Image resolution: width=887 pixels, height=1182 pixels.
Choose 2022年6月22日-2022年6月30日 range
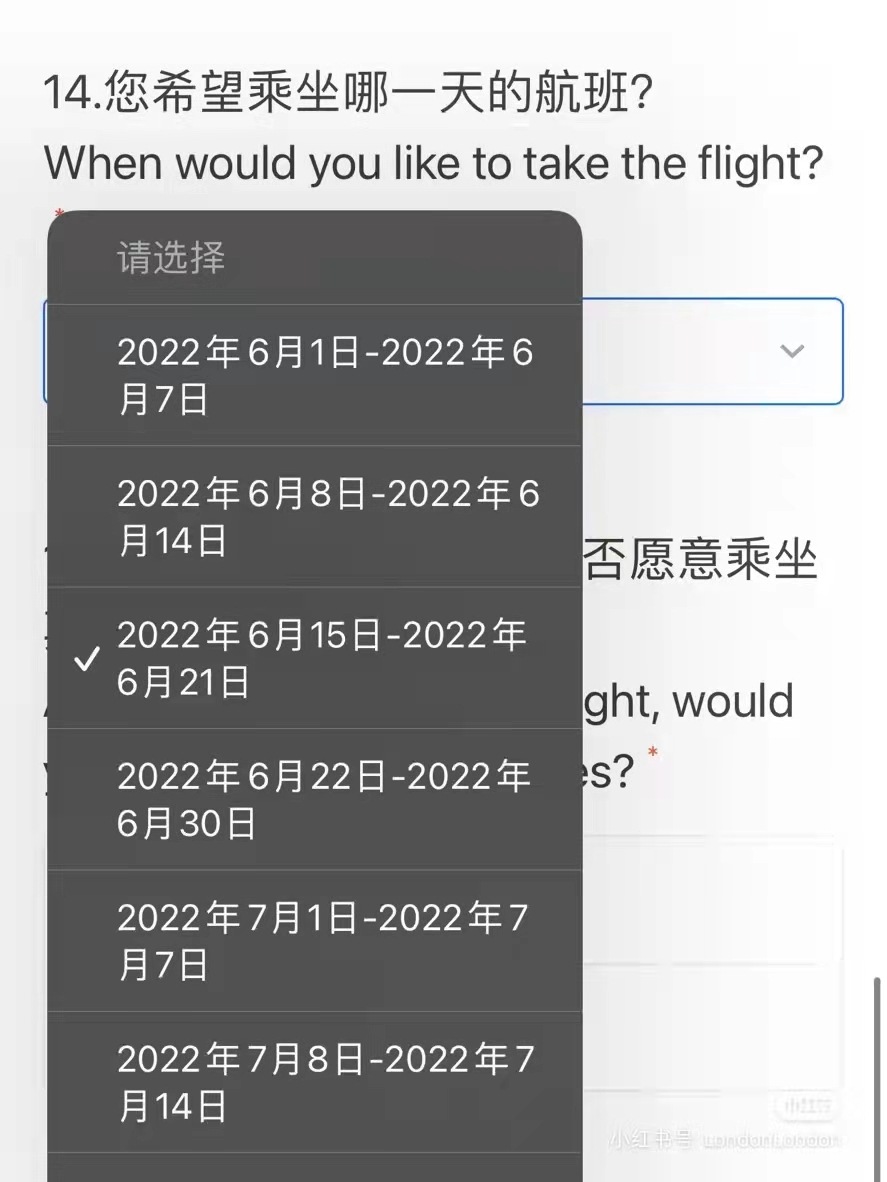click(x=314, y=799)
